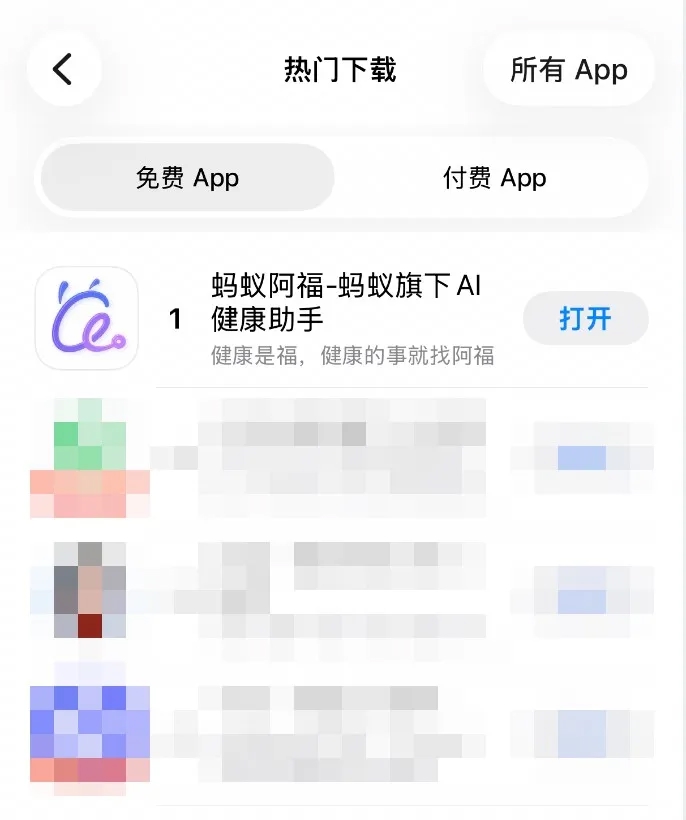View the 蚂蚁阿福 app details
This screenshot has width=686, height=820.
pos(345,302)
